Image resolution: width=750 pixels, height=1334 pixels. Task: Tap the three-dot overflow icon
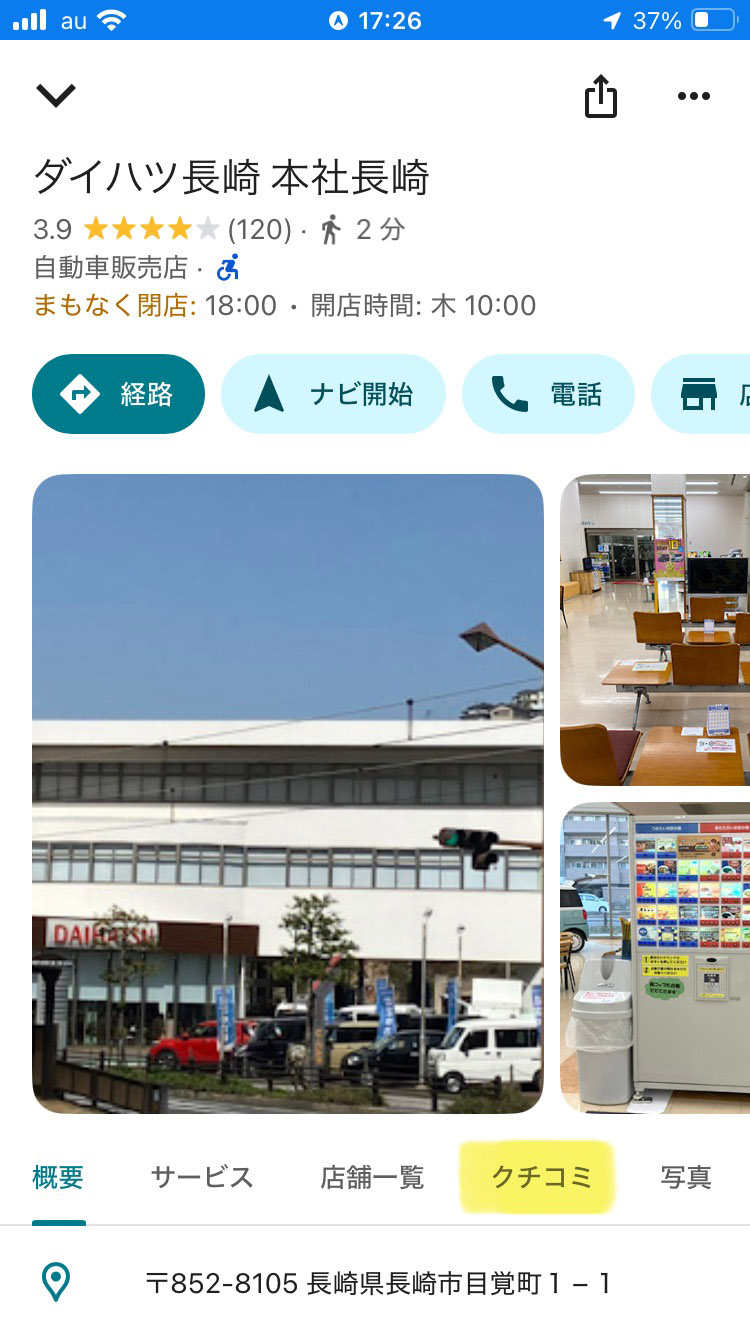pos(694,96)
